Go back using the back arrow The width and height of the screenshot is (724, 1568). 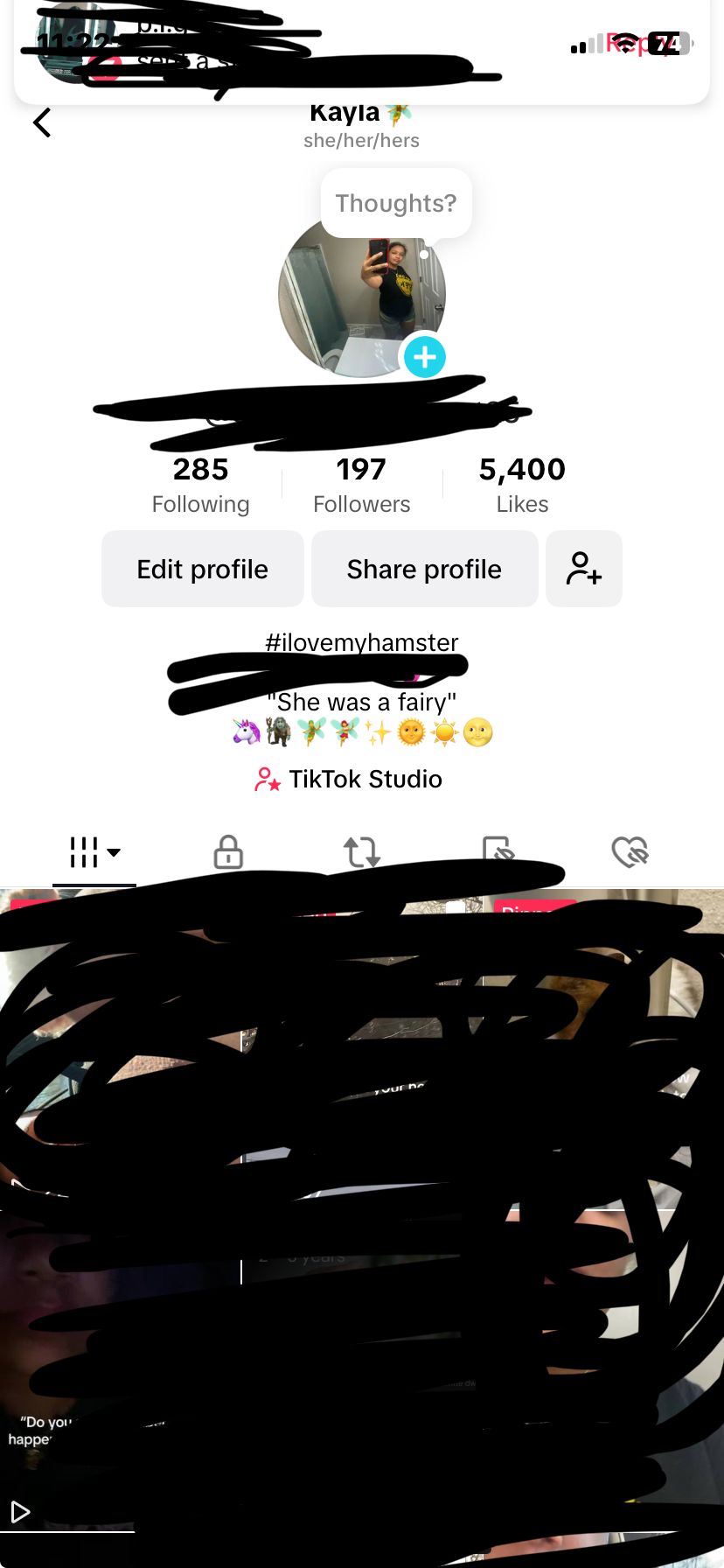[x=42, y=123]
